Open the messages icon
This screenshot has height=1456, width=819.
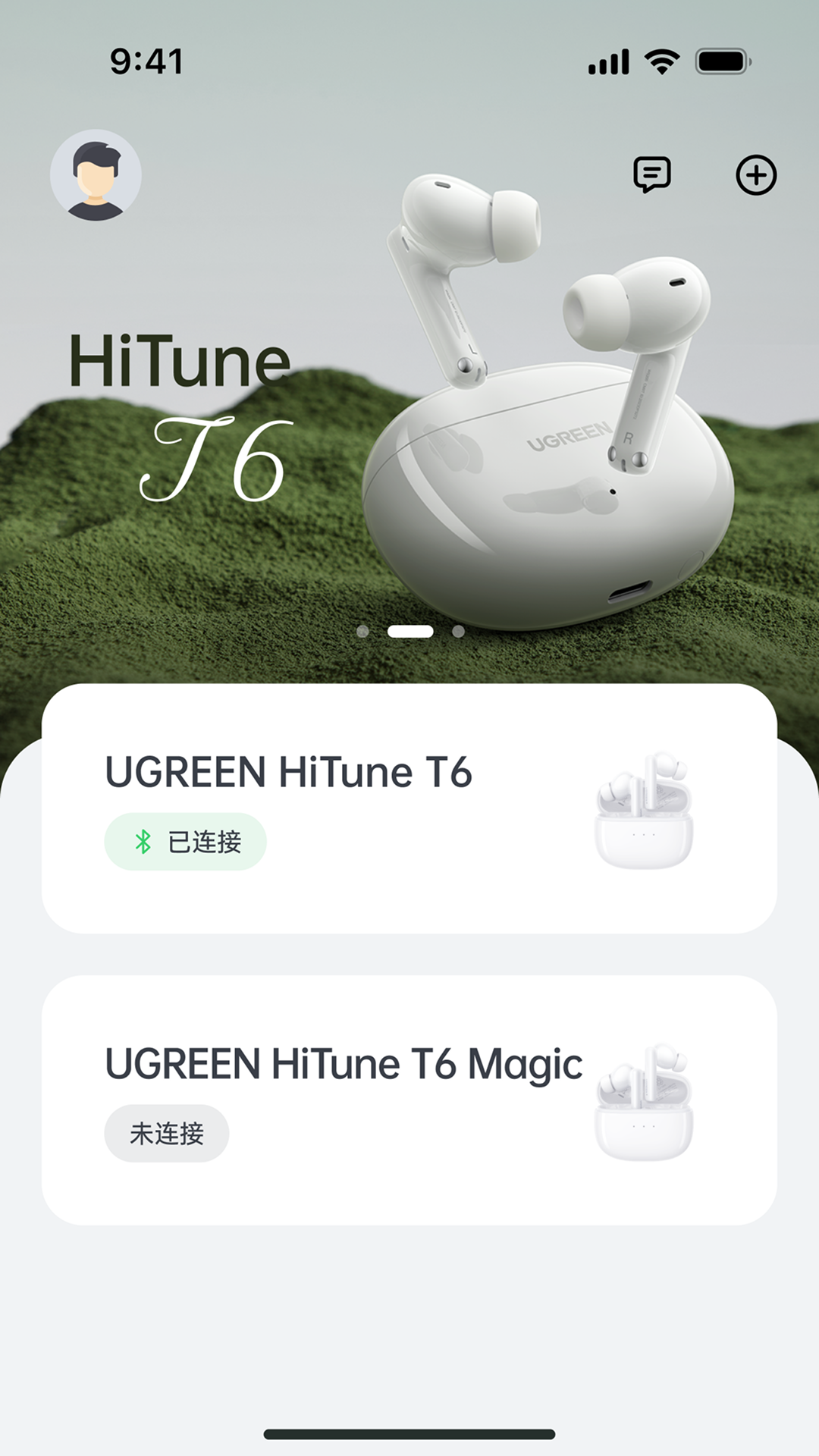tap(652, 175)
